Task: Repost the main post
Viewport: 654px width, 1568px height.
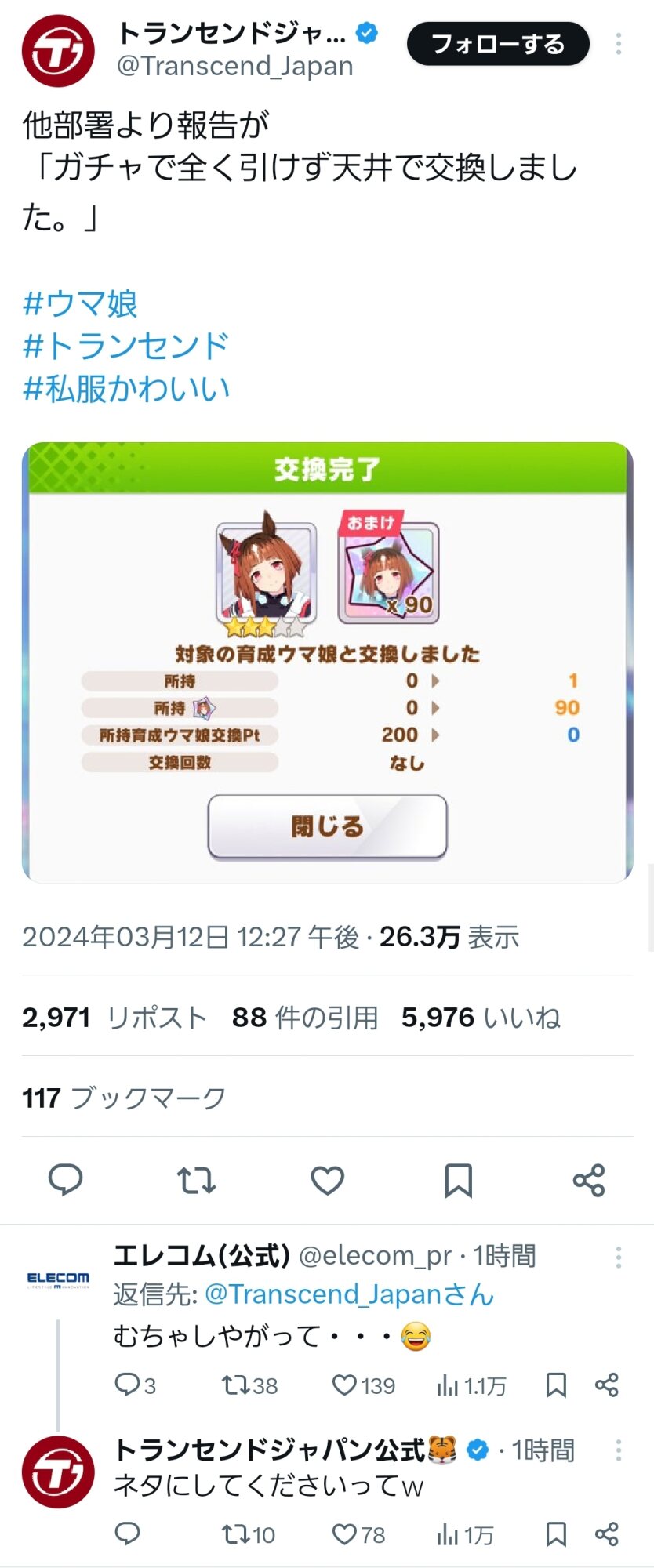Action: click(x=196, y=1180)
